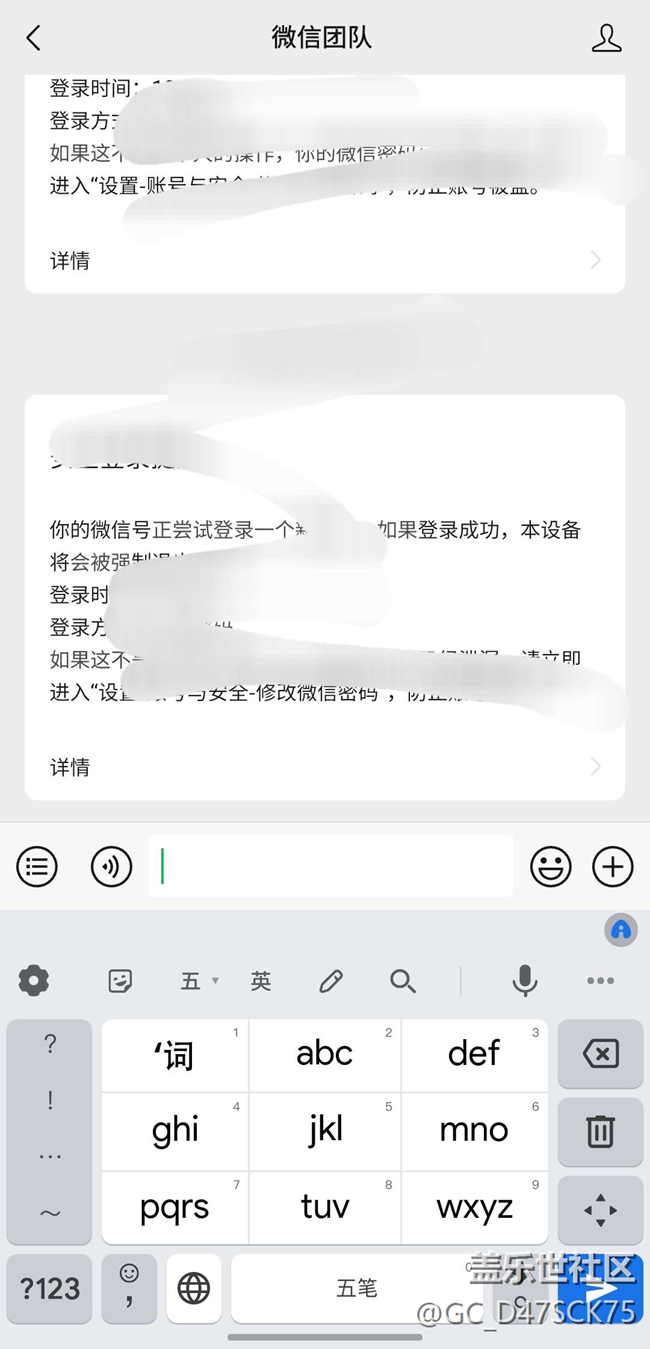Focus the message text field

pos(330,866)
